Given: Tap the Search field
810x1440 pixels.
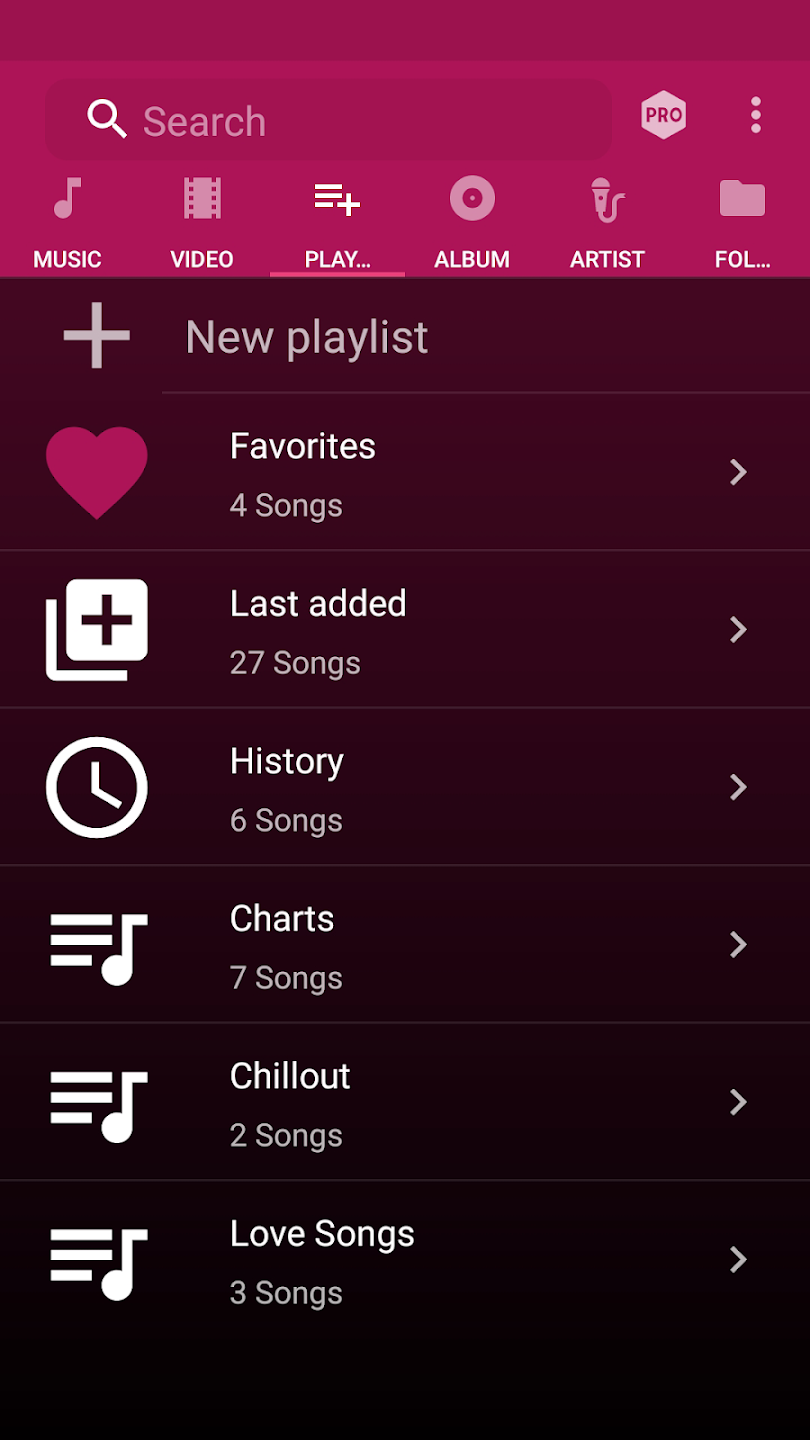Looking at the screenshot, I should [330, 121].
